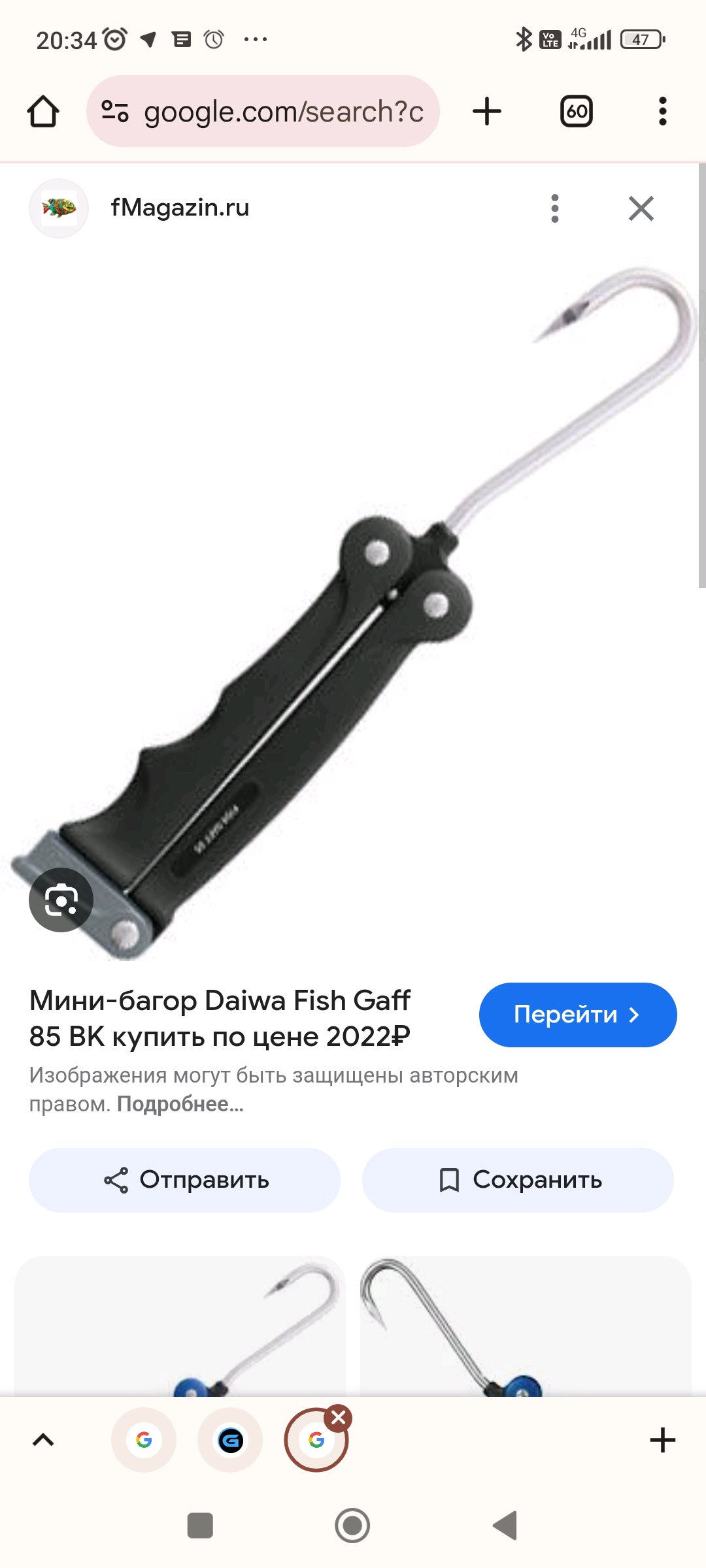
Task: Switch to the first Google tab in the group
Action: [x=144, y=1440]
